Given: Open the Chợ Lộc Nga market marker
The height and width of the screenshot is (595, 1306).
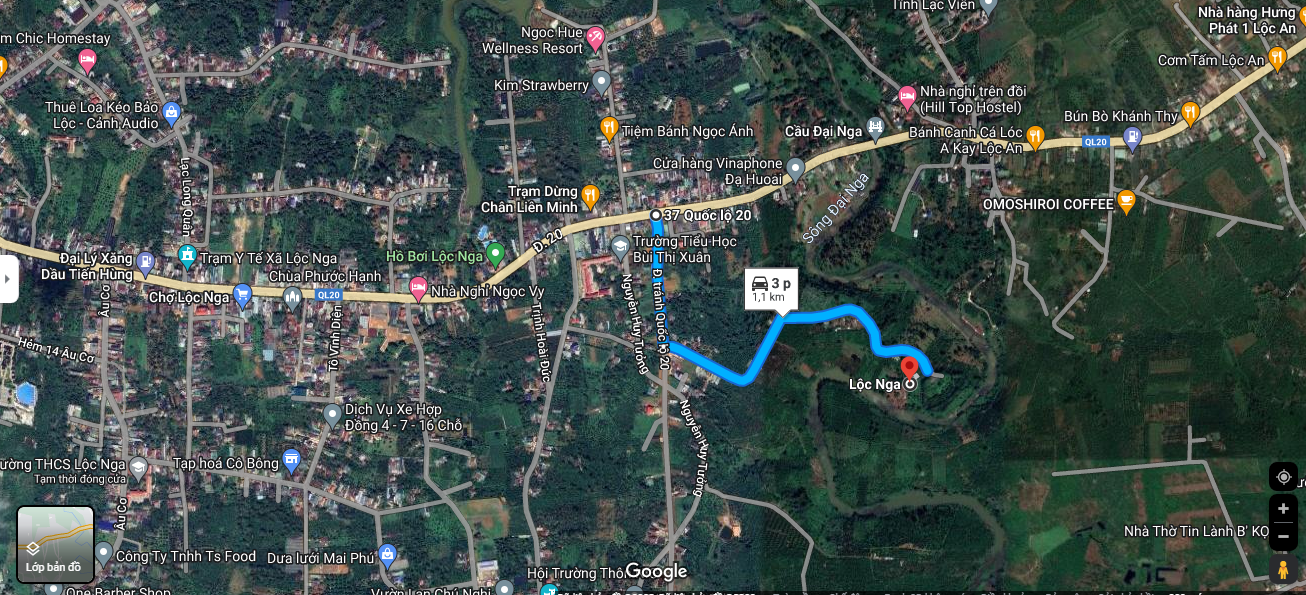Looking at the screenshot, I should pyautogui.click(x=242, y=294).
